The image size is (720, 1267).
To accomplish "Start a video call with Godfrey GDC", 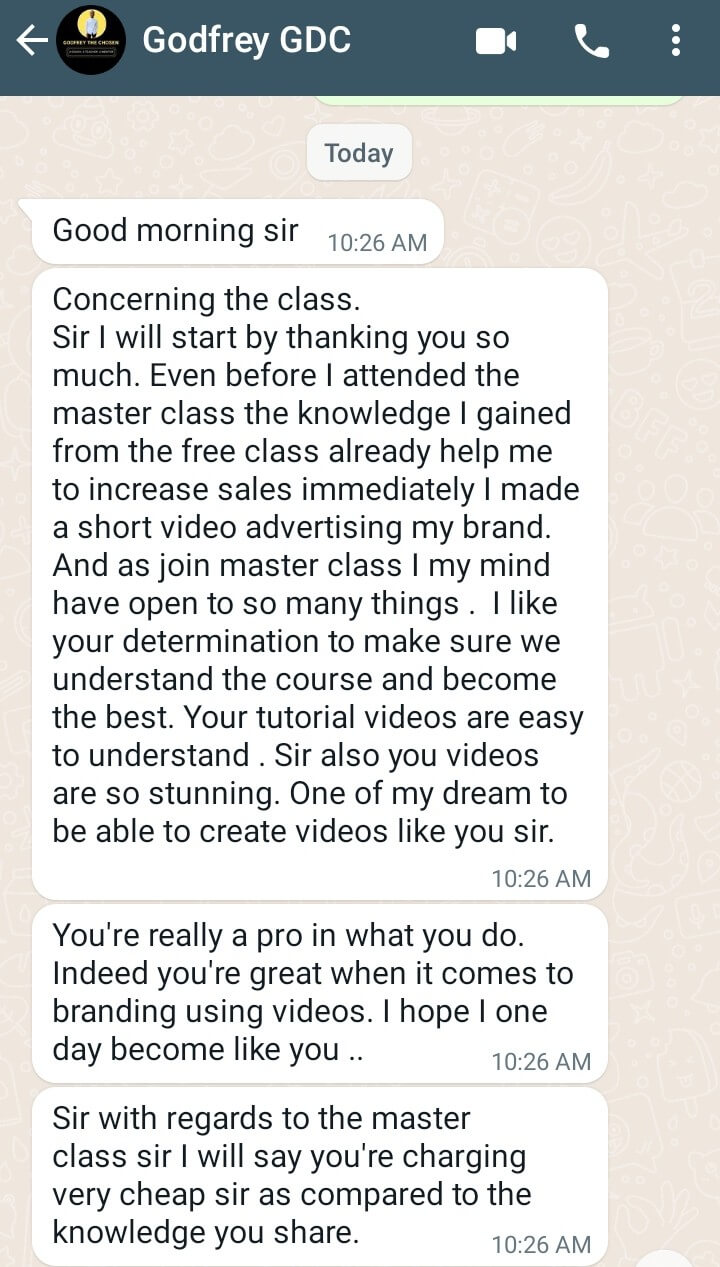I will pos(496,41).
